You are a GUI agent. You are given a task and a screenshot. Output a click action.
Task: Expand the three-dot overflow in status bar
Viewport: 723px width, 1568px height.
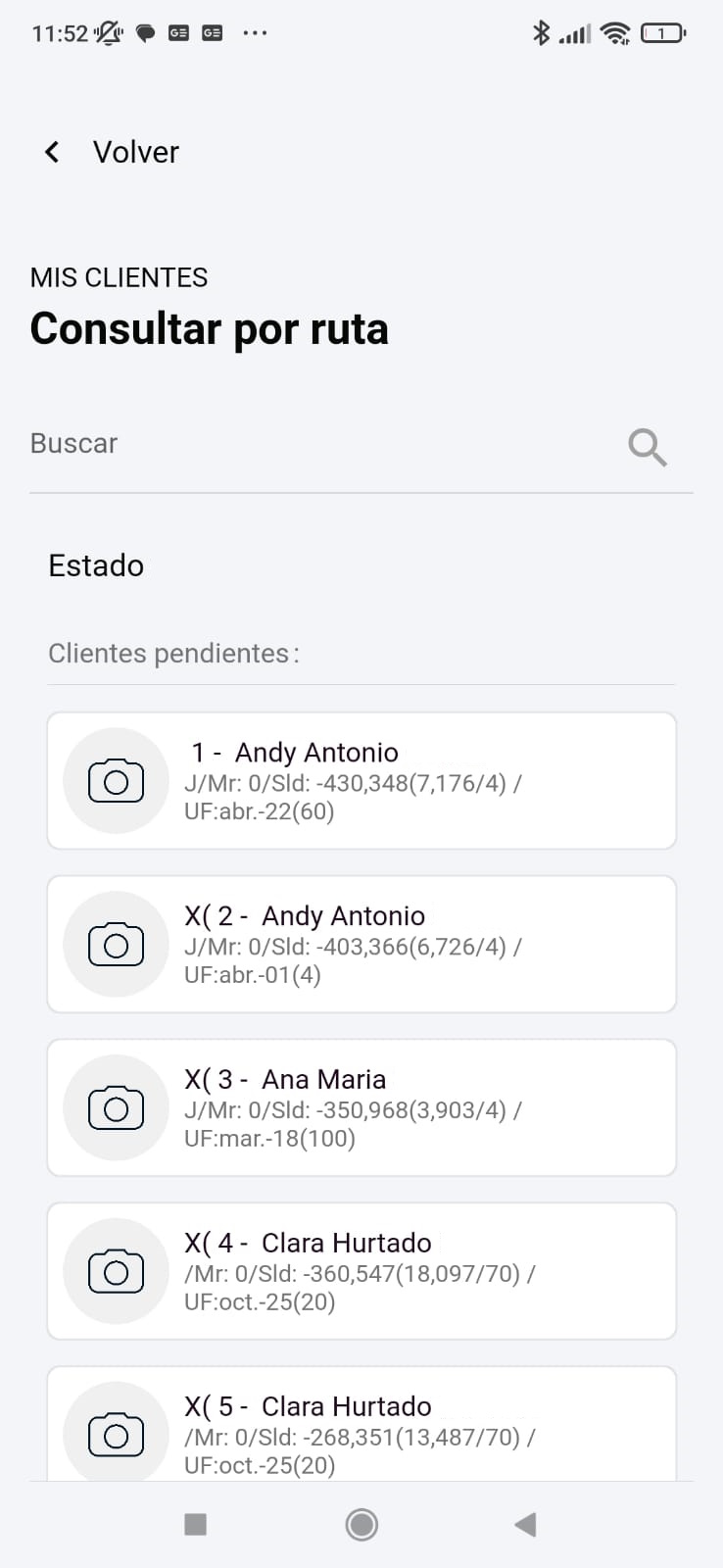pos(255,32)
